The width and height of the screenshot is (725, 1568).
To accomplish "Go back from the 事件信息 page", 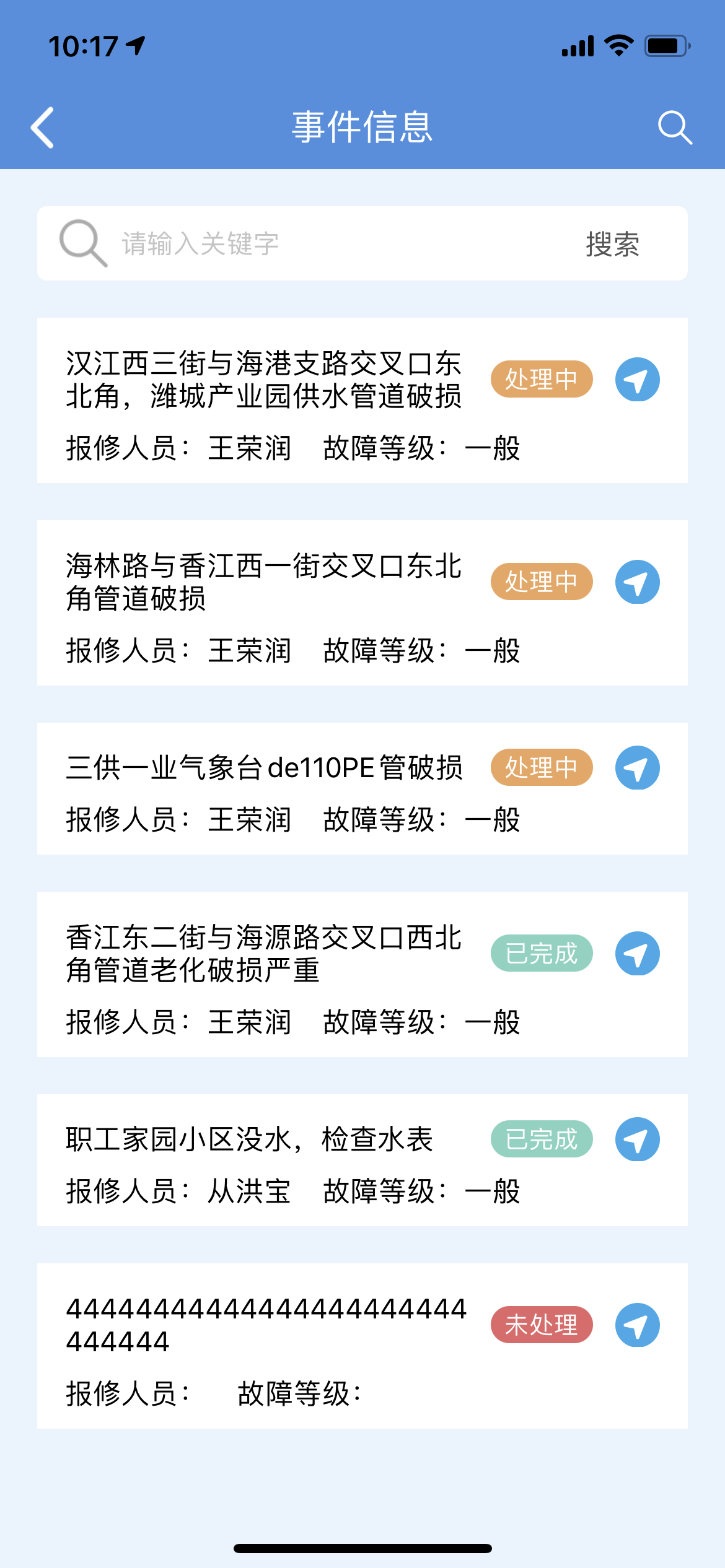I will pos(43,128).
